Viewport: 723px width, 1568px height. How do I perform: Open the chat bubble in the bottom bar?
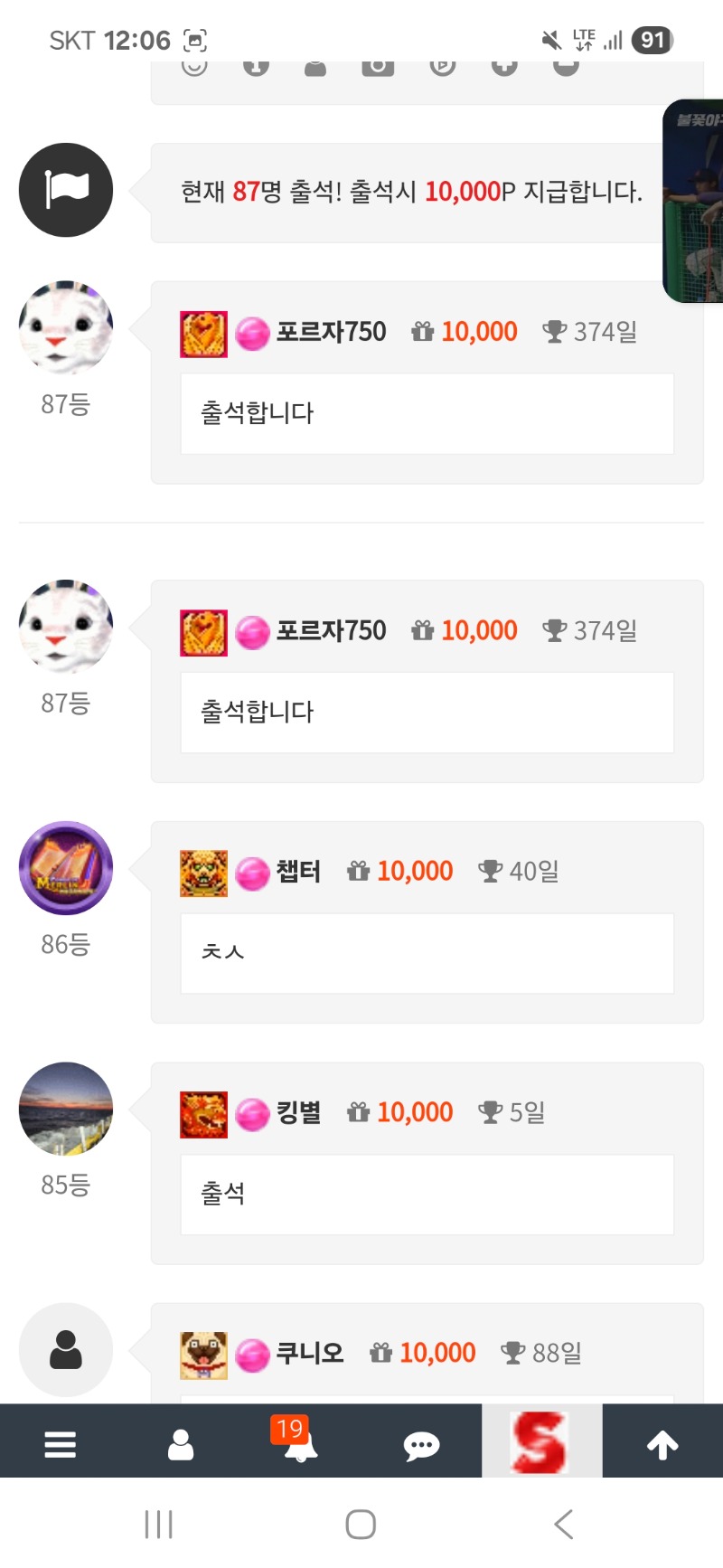point(421,1445)
